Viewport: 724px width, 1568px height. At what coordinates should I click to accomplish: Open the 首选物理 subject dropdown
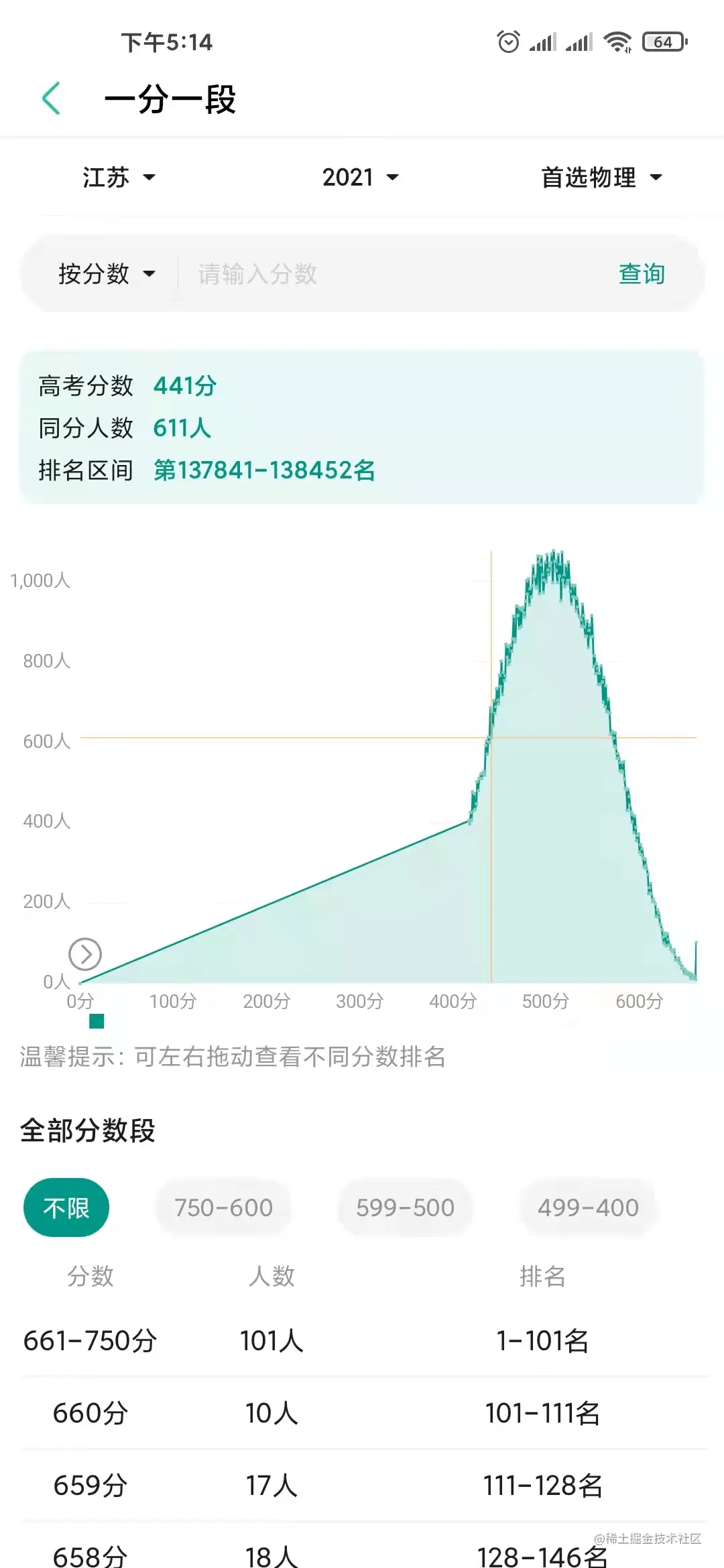coord(601,178)
